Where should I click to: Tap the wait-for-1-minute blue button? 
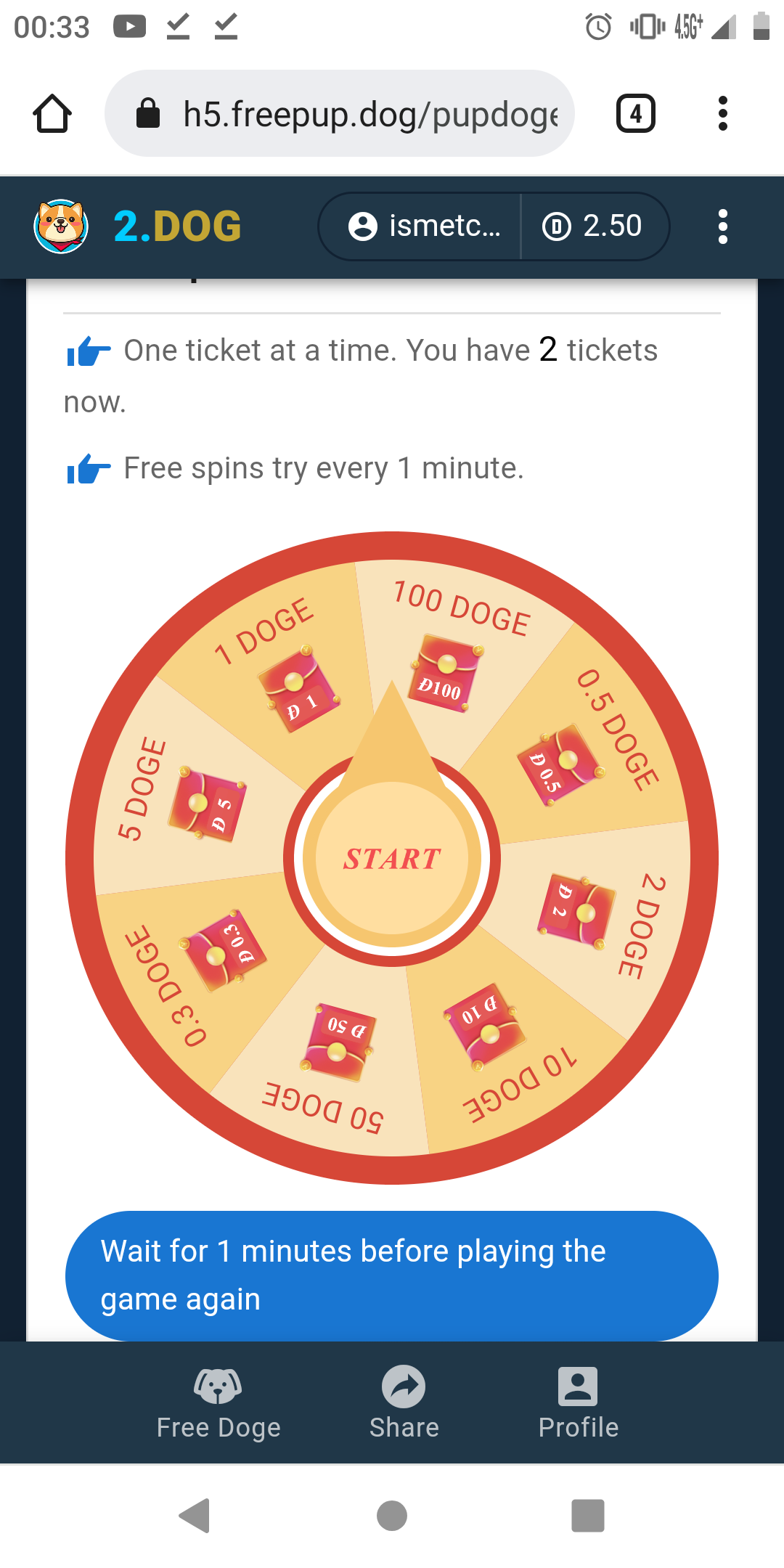pyautogui.click(x=392, y=1275)
